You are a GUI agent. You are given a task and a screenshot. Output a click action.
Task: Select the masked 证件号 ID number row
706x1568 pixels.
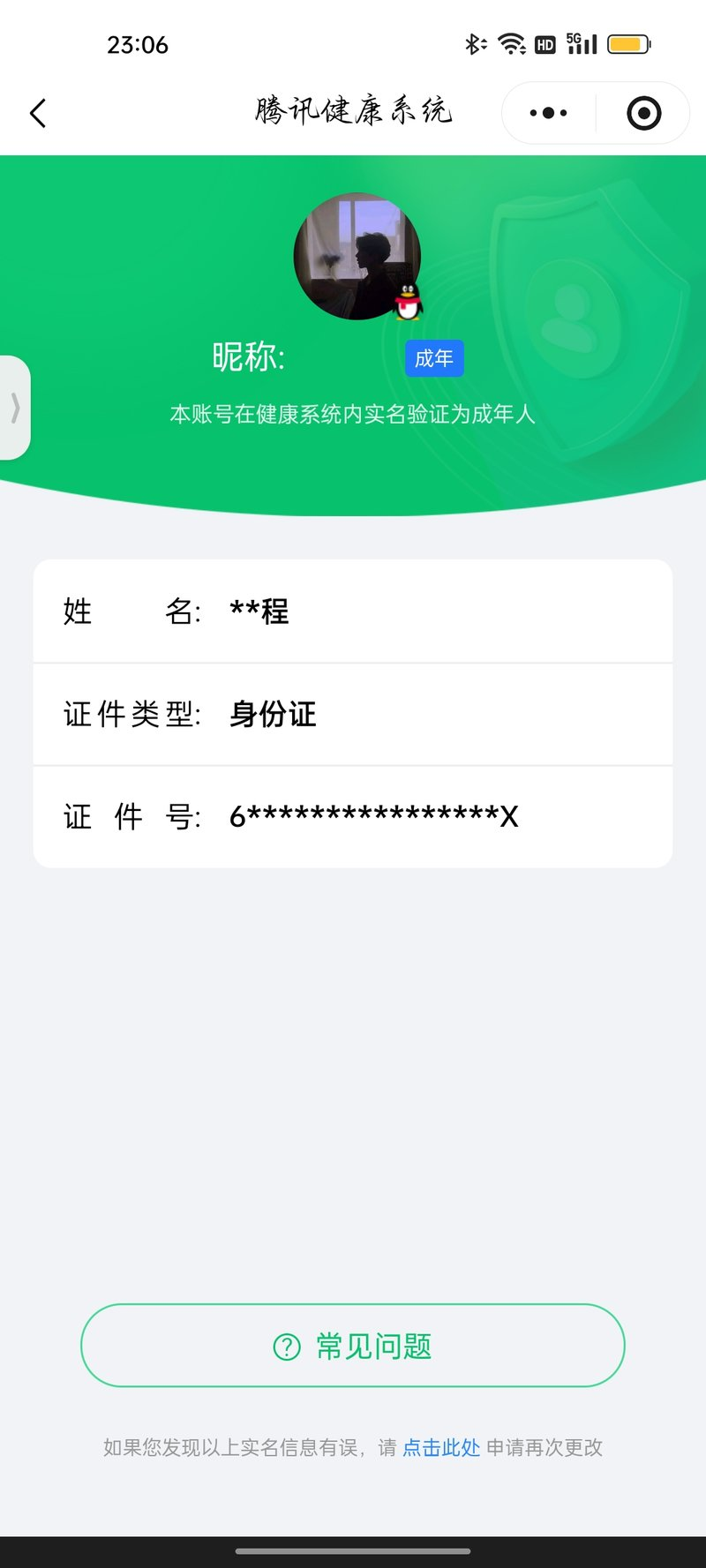tap(353, 816)
